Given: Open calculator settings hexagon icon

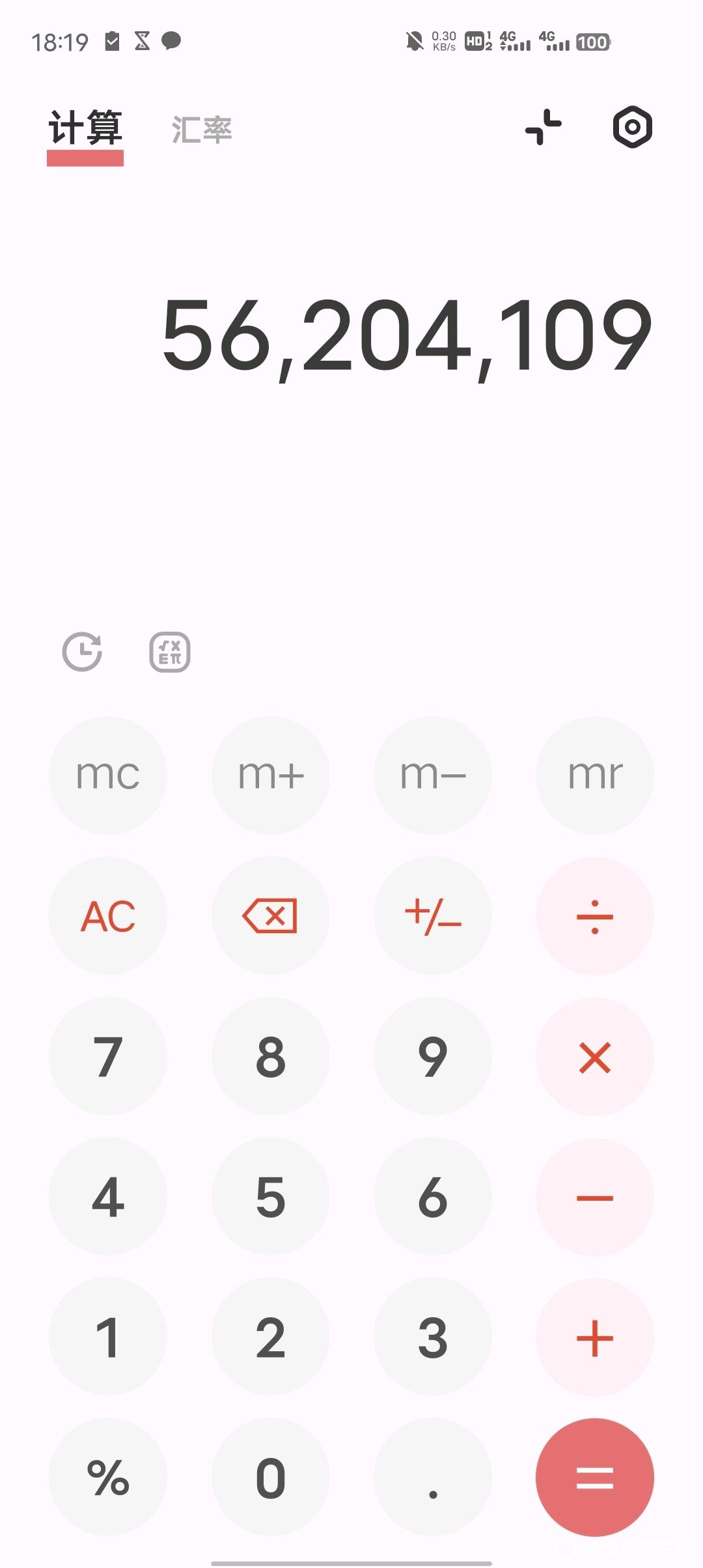Looking at the screenshot, I should pyautogui.click(x=632, y=127).
